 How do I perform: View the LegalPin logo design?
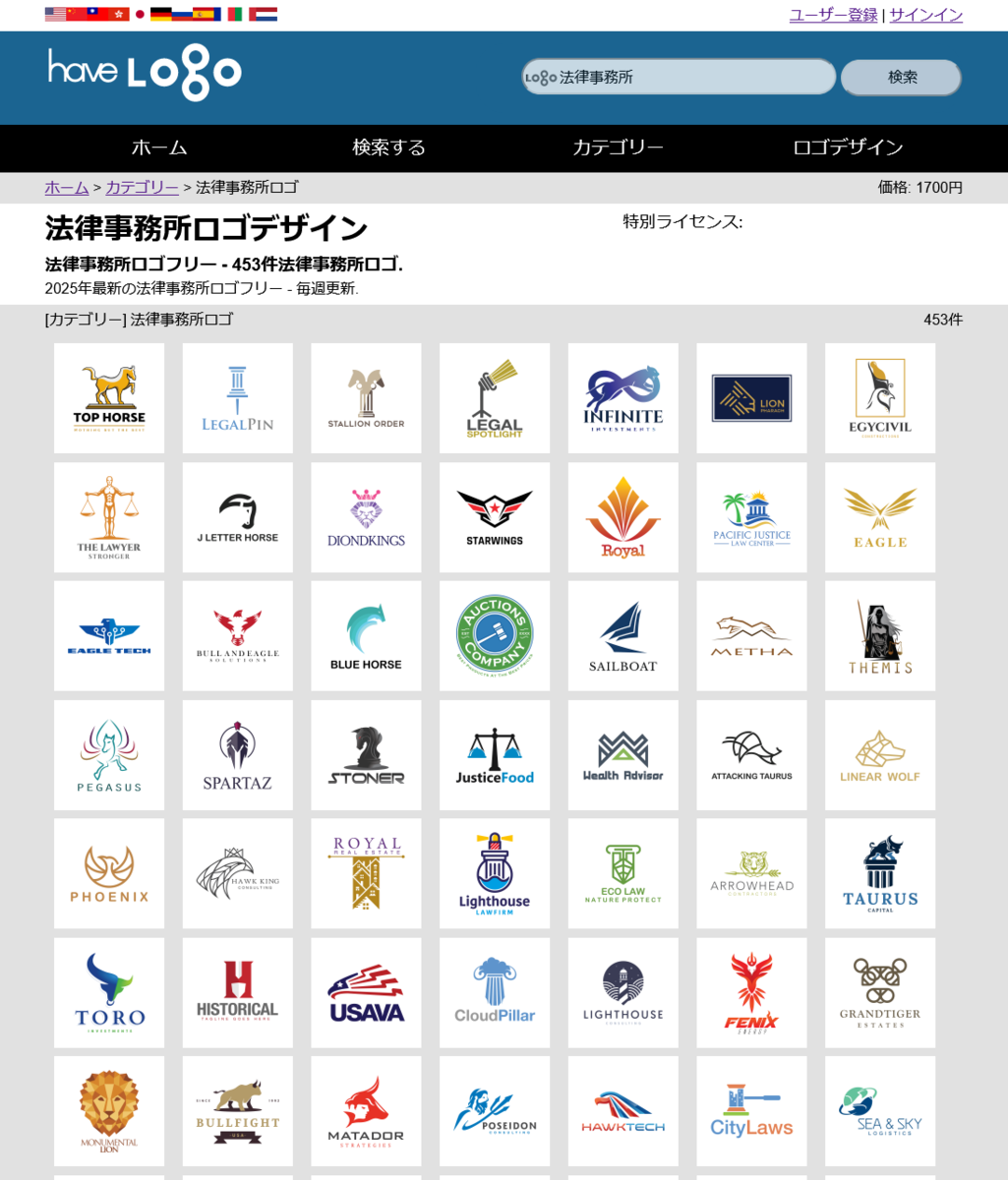coord(237,398)
